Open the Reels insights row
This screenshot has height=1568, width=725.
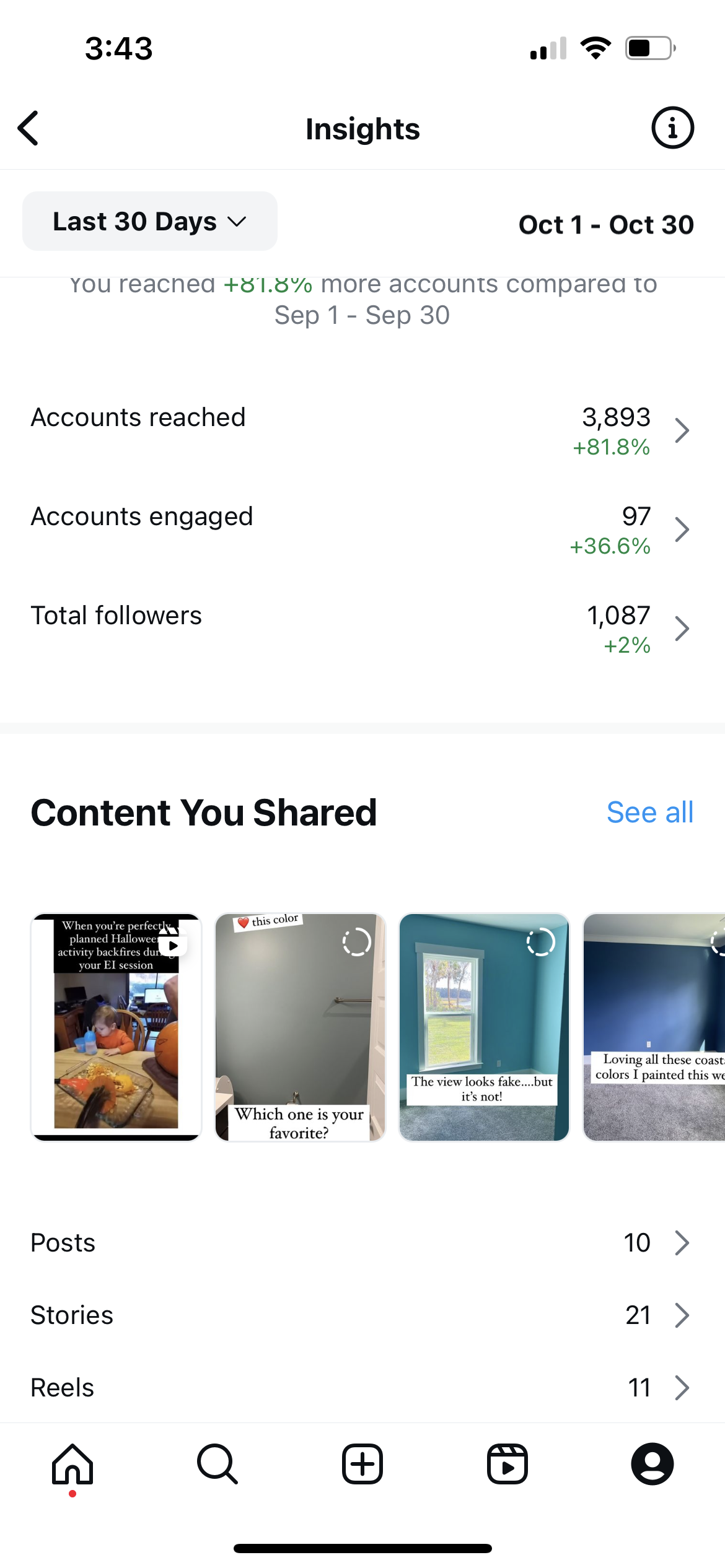[x=362, y=1388]
